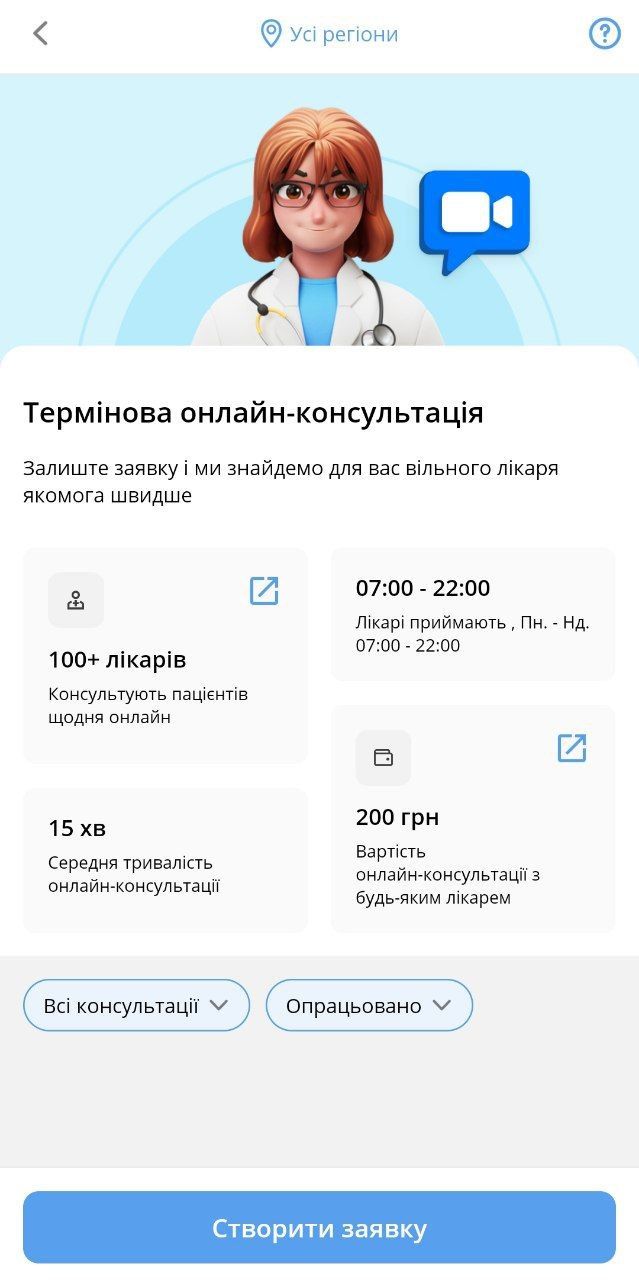
Task: Expand the Всі консультації filter dropdown
Action: (x=136, y=1005)
